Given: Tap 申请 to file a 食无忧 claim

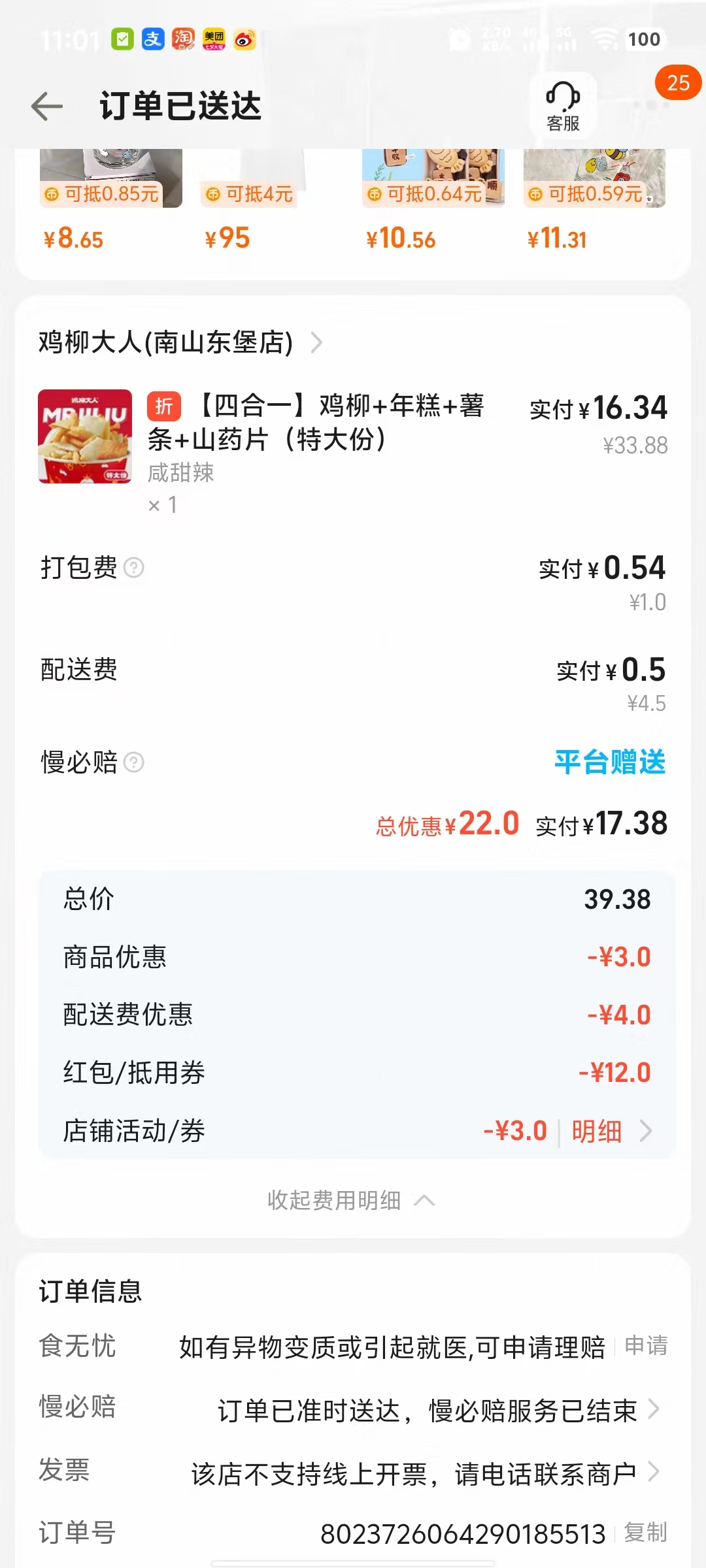Looking at the screenshot, I should (x=646, y=1347).
